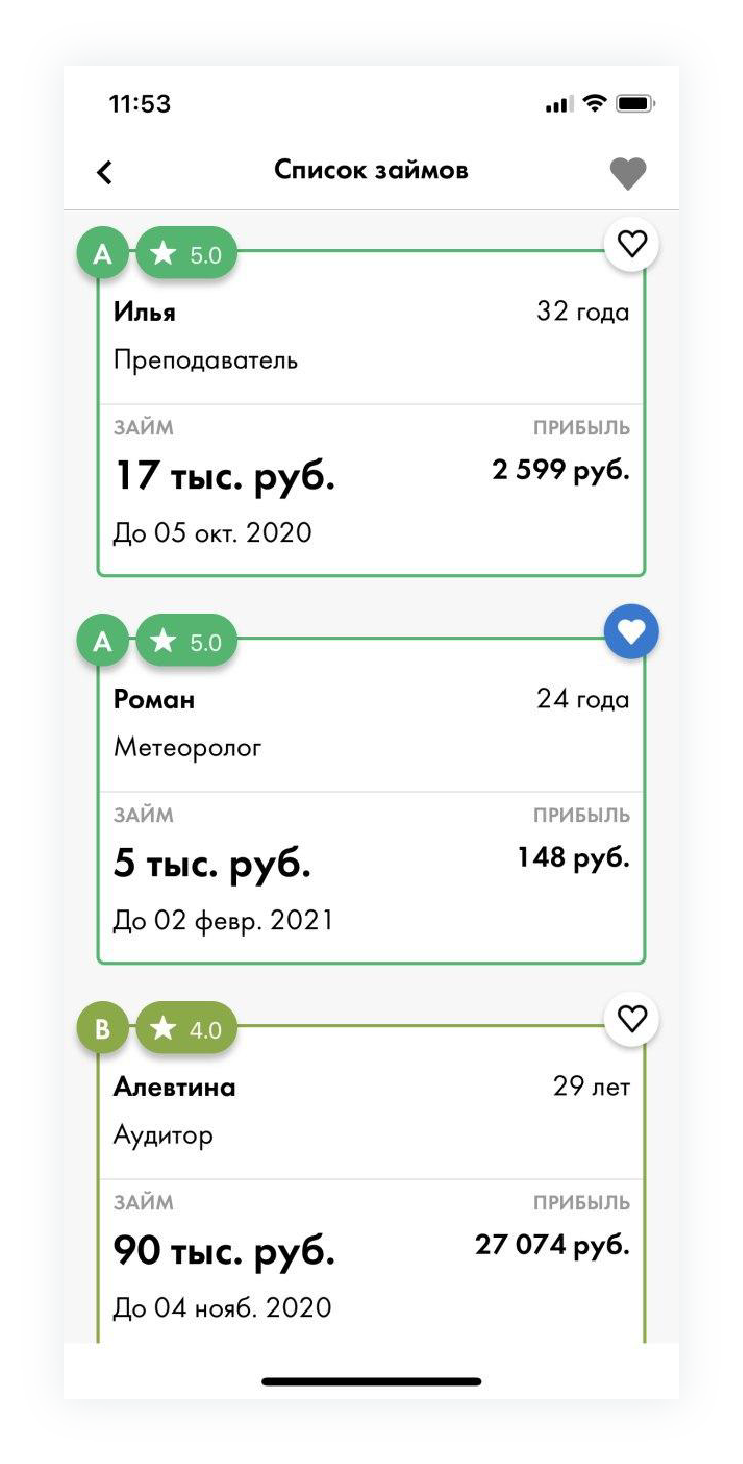Favorite Алевтина's loan with the heart
The height and width of the screenshot is (1464, 743).
[632, 1019]
